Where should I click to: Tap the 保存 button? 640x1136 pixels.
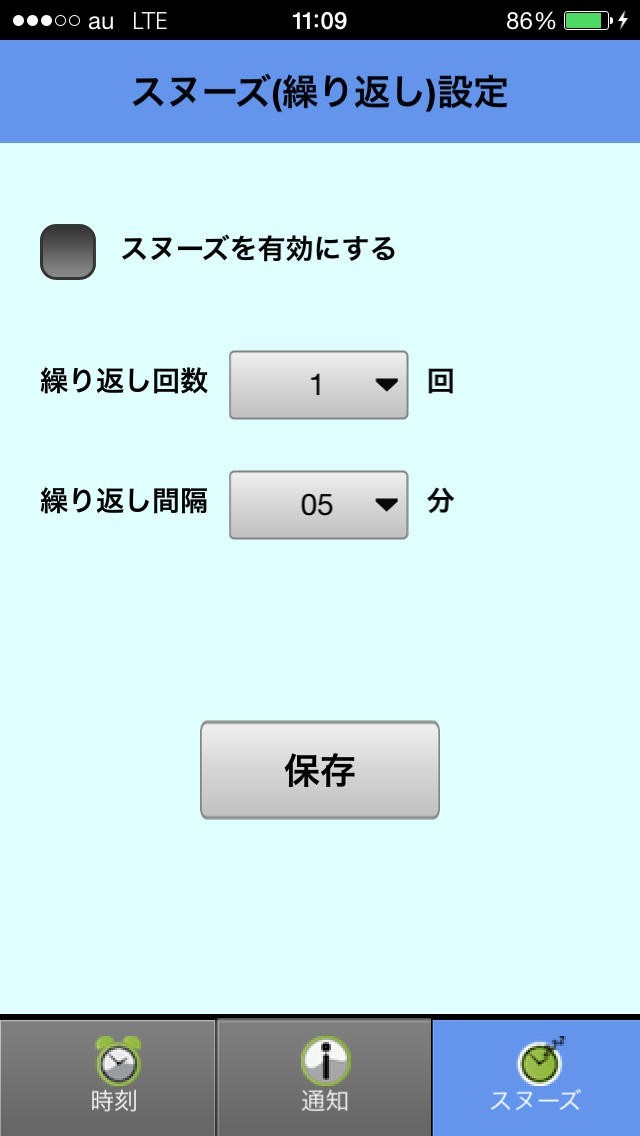pyautogui.click(x=320, y=769)
